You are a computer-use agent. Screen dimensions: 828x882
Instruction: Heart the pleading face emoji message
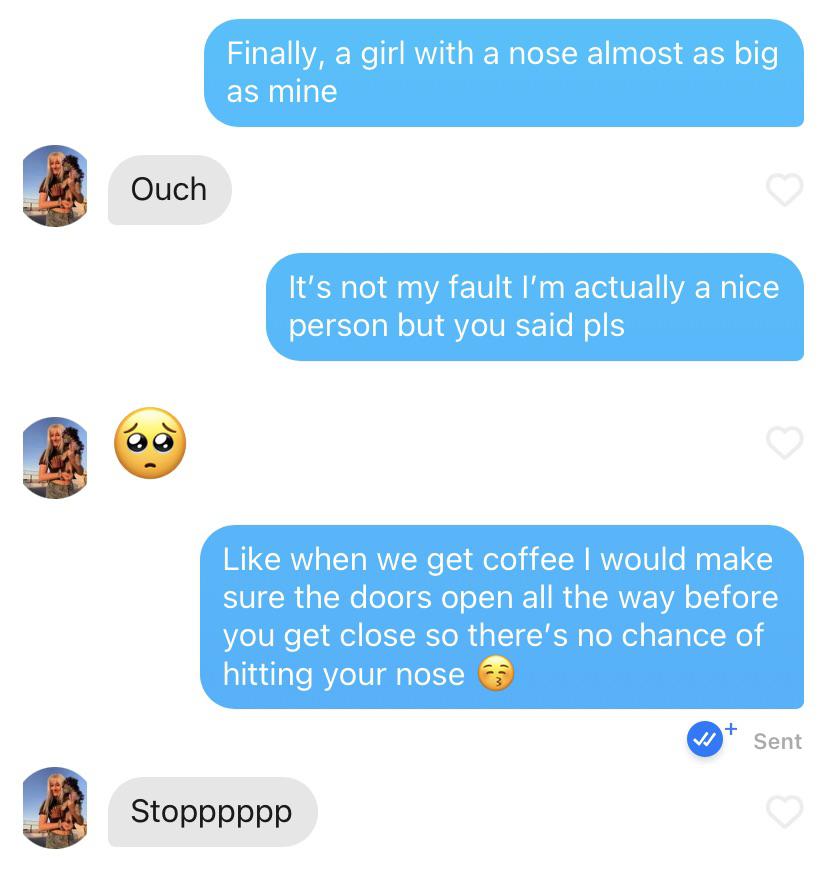click(x=784, y=442)
